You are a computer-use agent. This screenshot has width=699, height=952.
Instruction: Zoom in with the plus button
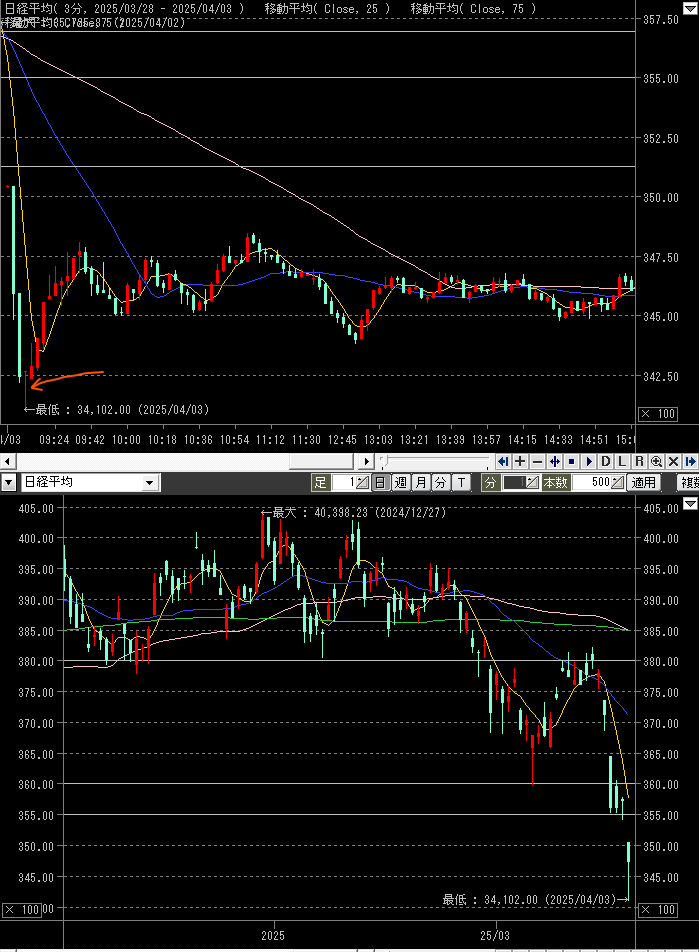520,461
